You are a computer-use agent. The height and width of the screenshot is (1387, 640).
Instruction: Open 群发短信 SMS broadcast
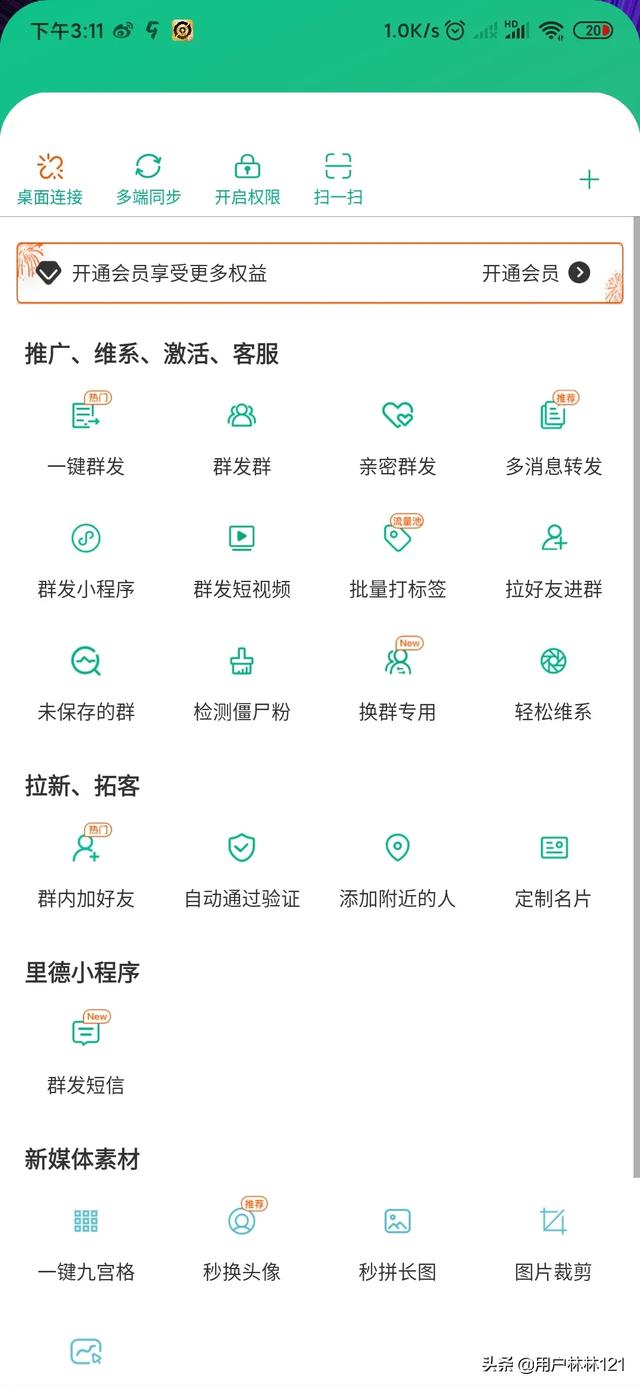(86, 1053)
